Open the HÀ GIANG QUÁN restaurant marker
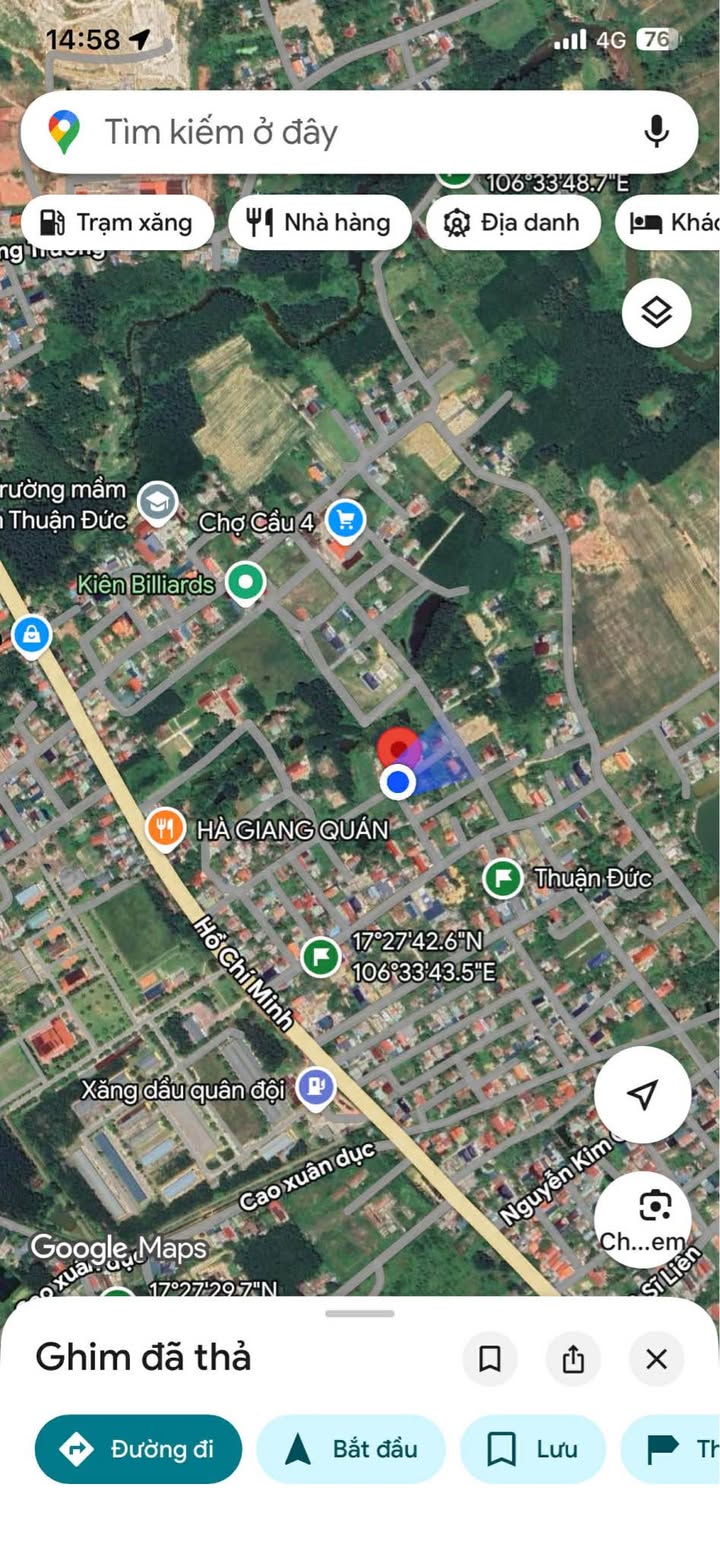 pos(166,828)
